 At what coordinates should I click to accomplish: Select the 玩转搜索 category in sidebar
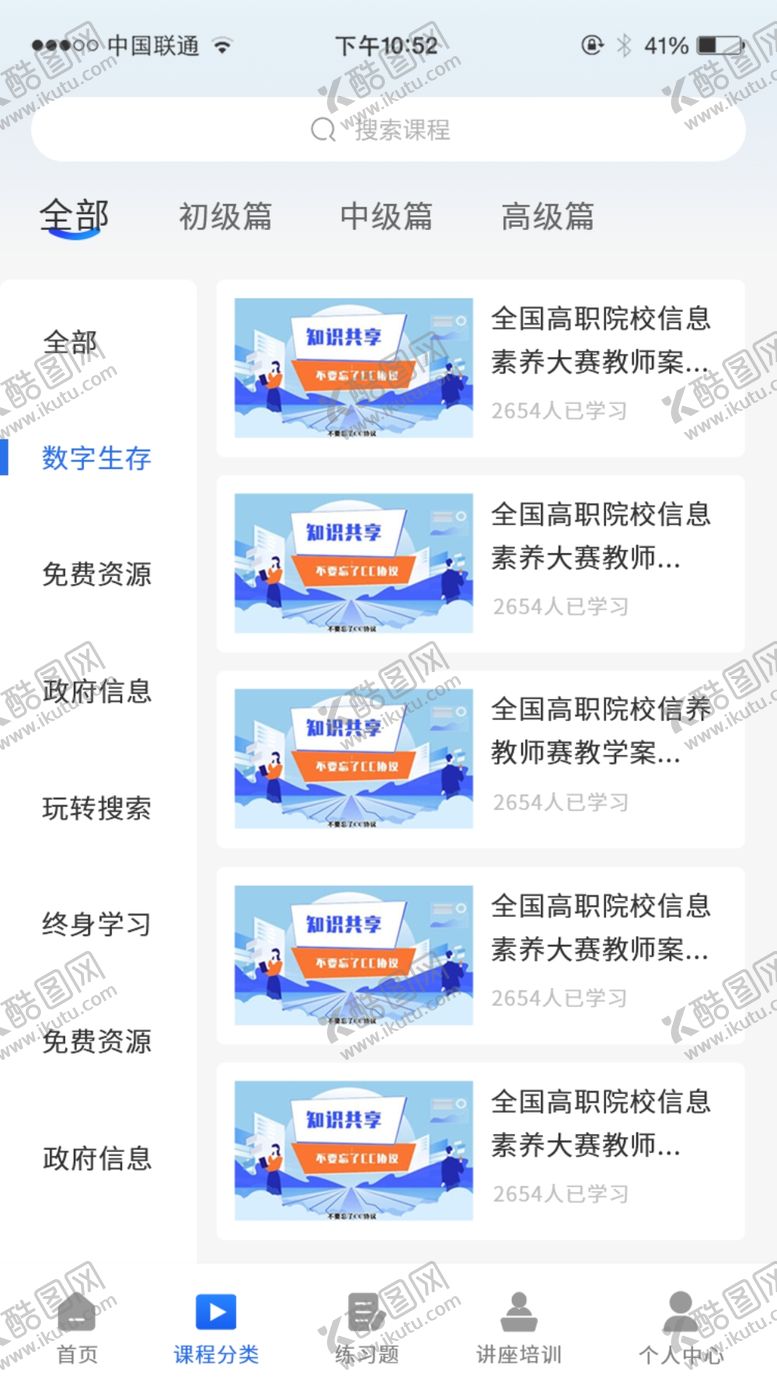point(97,807)
